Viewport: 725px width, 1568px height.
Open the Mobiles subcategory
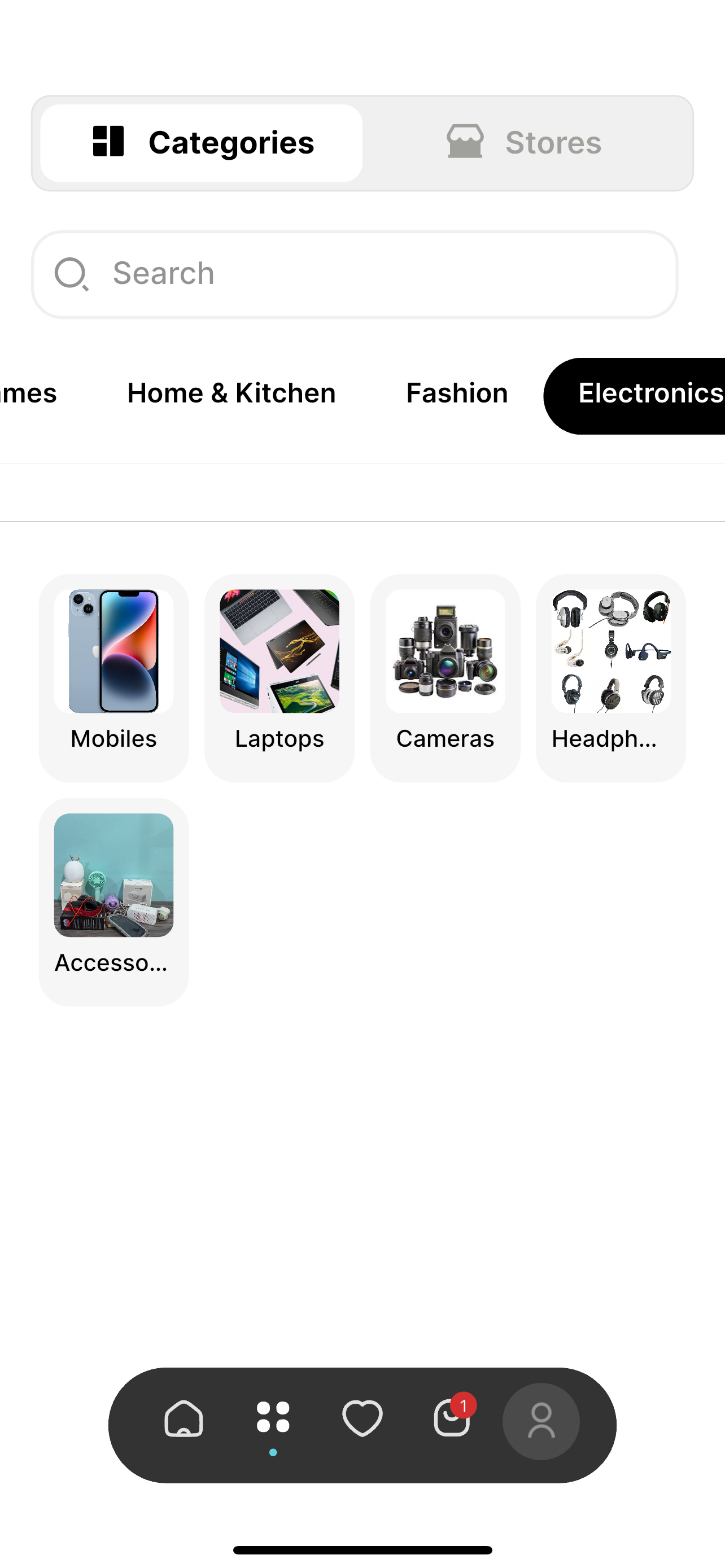[x=114, y=677]
